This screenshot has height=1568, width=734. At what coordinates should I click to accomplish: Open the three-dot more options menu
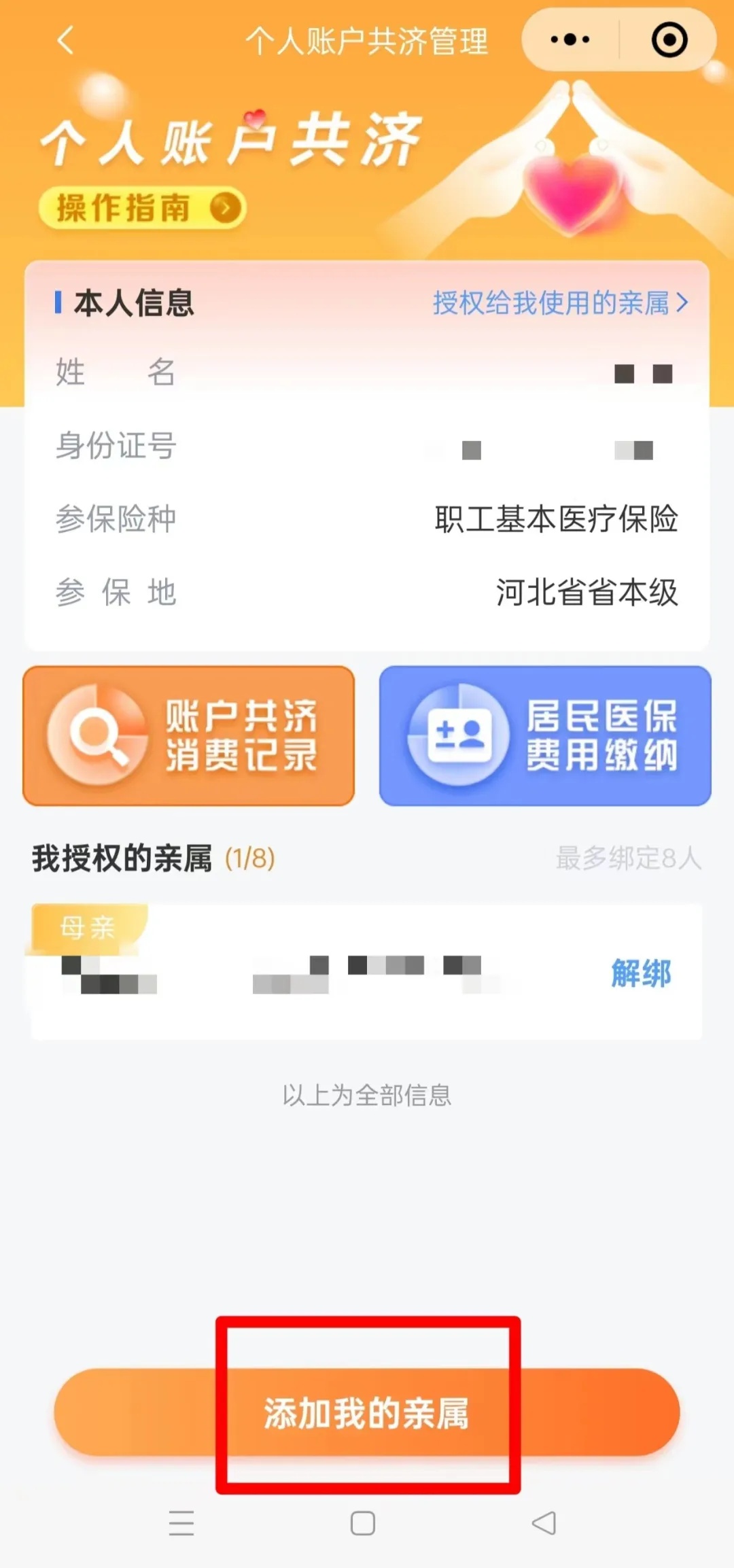coord(570,41)
